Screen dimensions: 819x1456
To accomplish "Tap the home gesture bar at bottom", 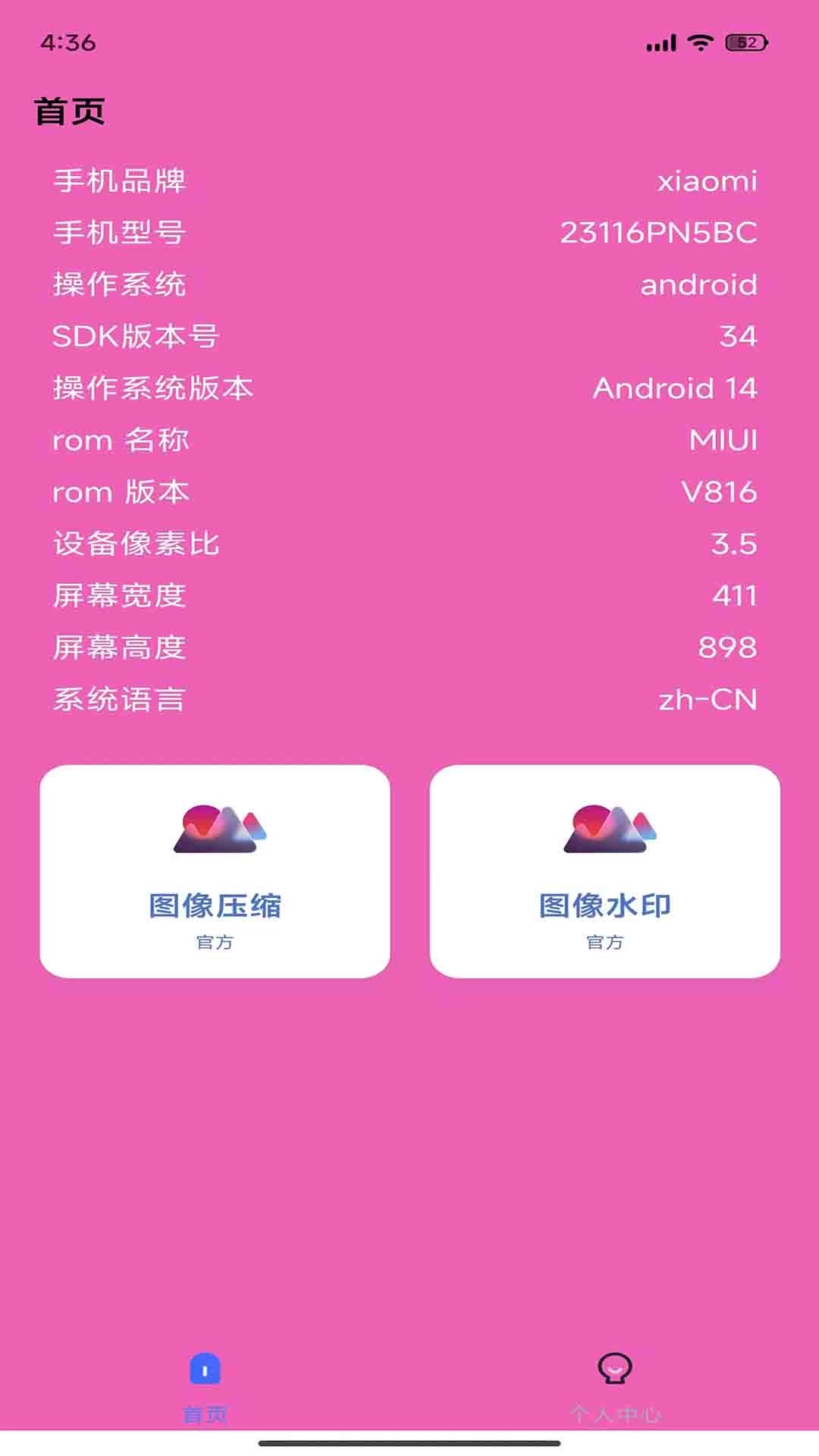I will click(x=409, y=1445).
